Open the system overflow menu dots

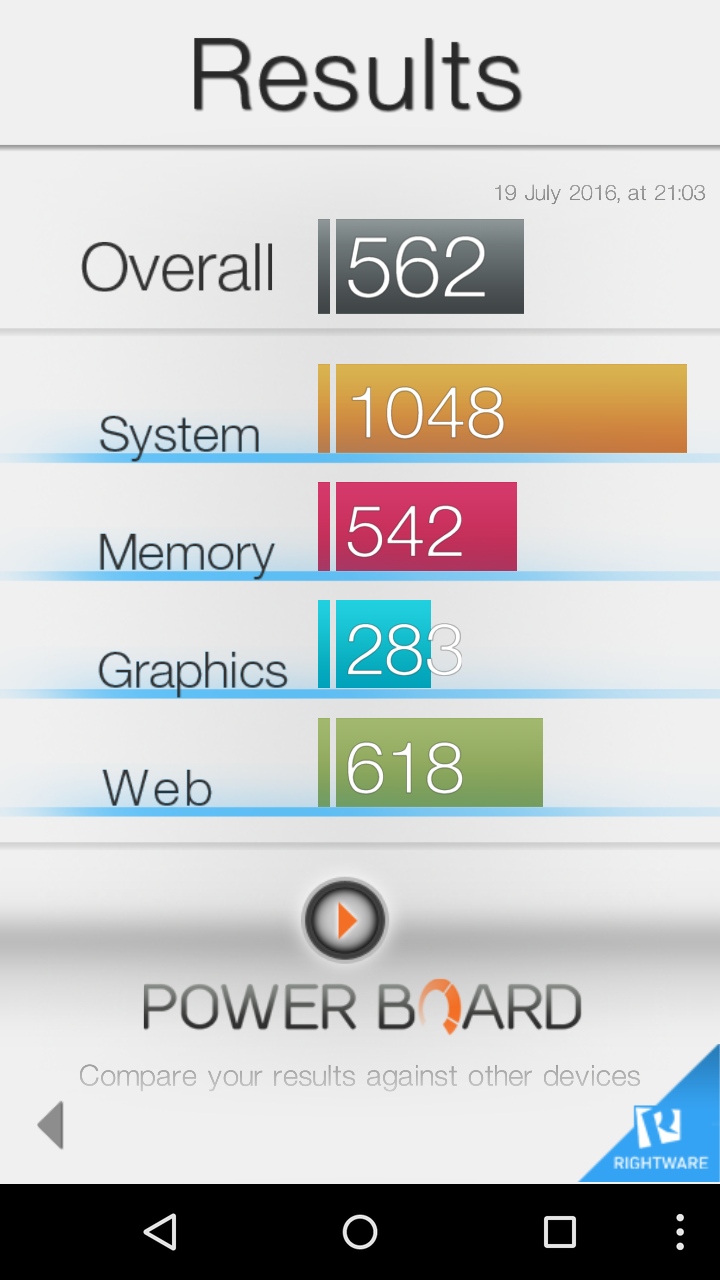pyautogui.click(x=680, y=1232)
